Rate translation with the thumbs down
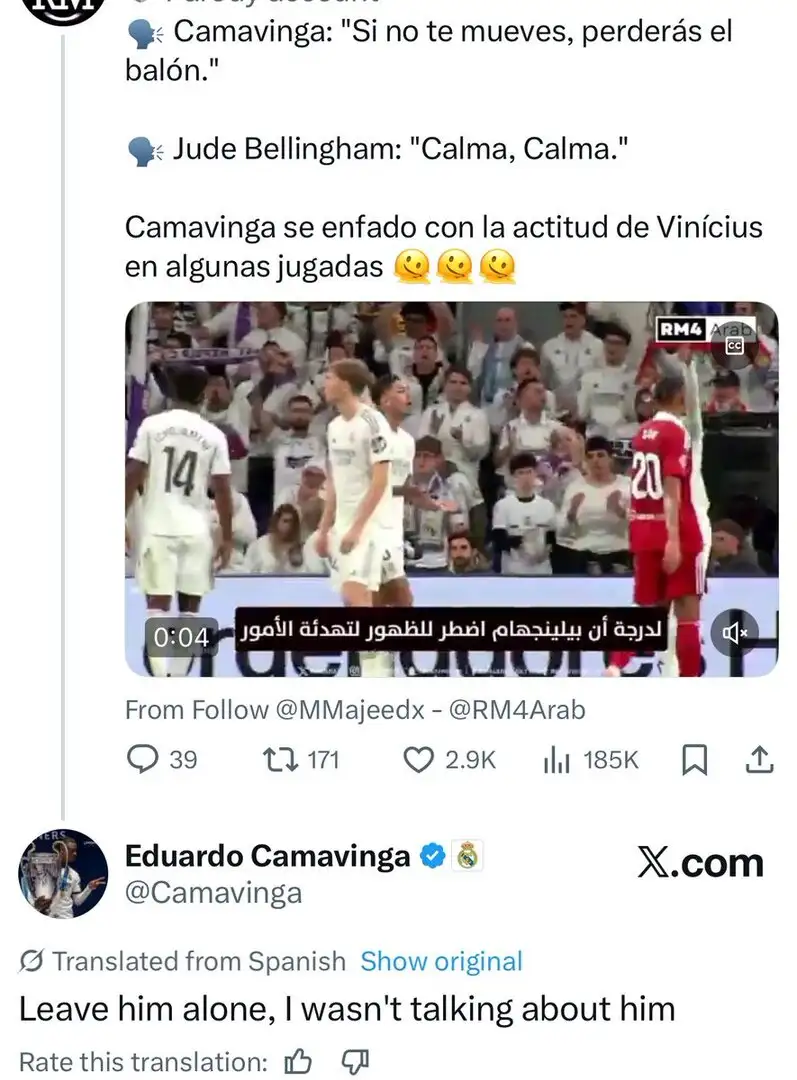This screenshot has width=797, height=1080. tap(356, 1062)
